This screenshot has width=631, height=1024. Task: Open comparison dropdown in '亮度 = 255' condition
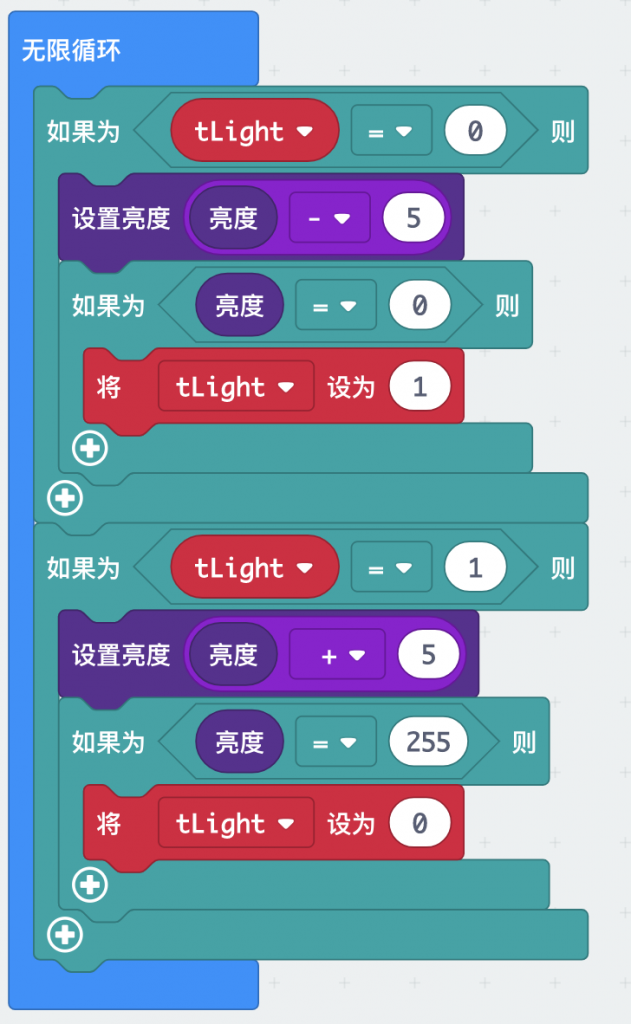(x=336, y=742)
